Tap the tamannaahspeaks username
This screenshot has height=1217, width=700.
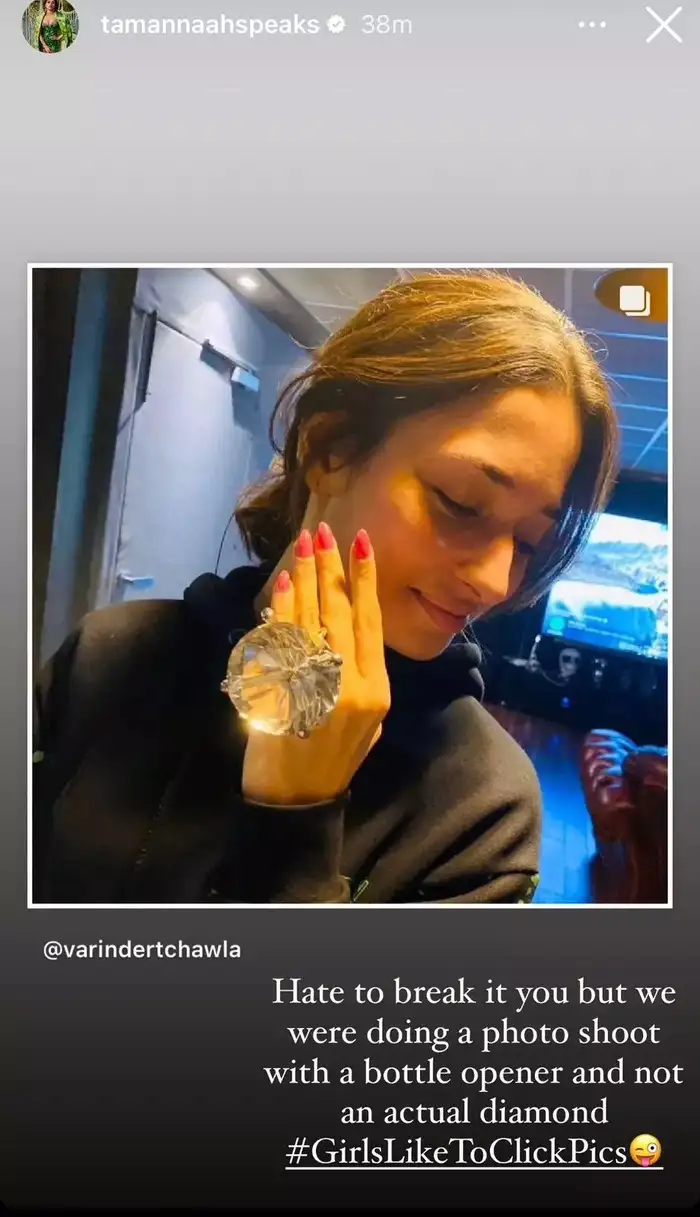click(x=210, y=25)
